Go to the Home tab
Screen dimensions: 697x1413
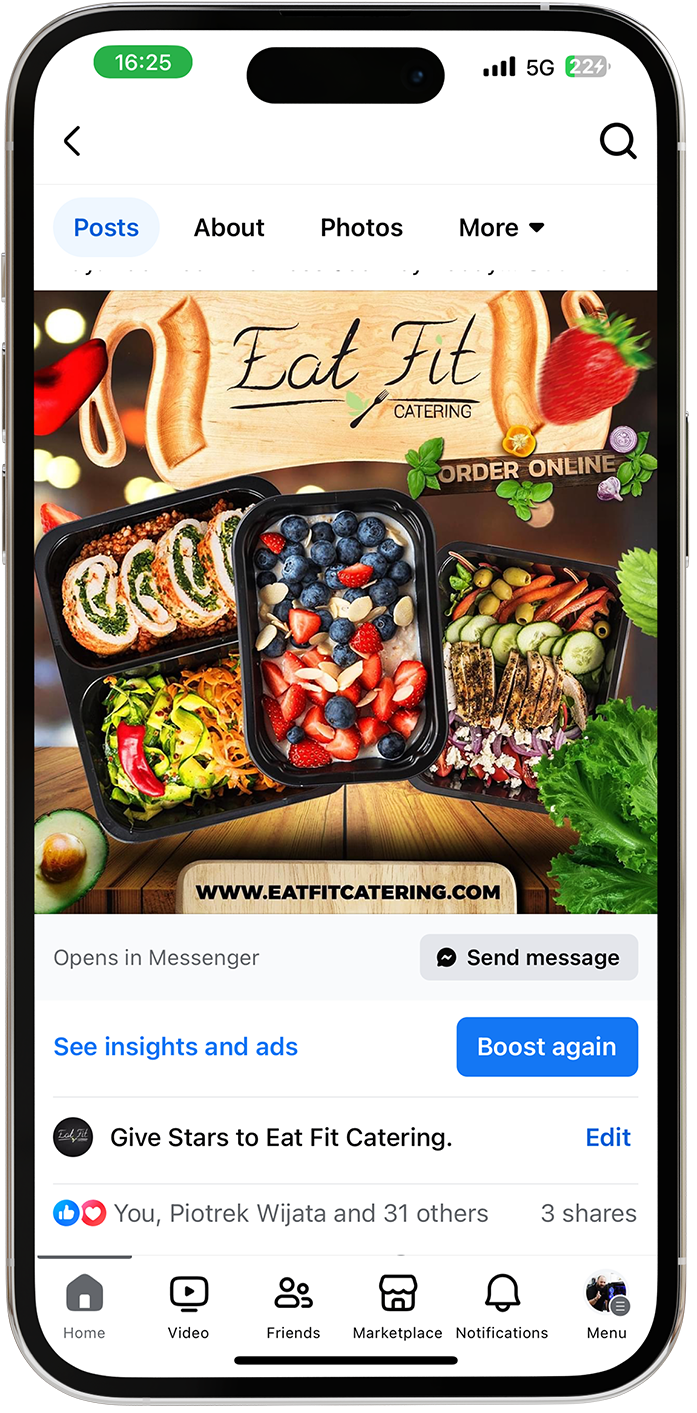click(84, 1305)
